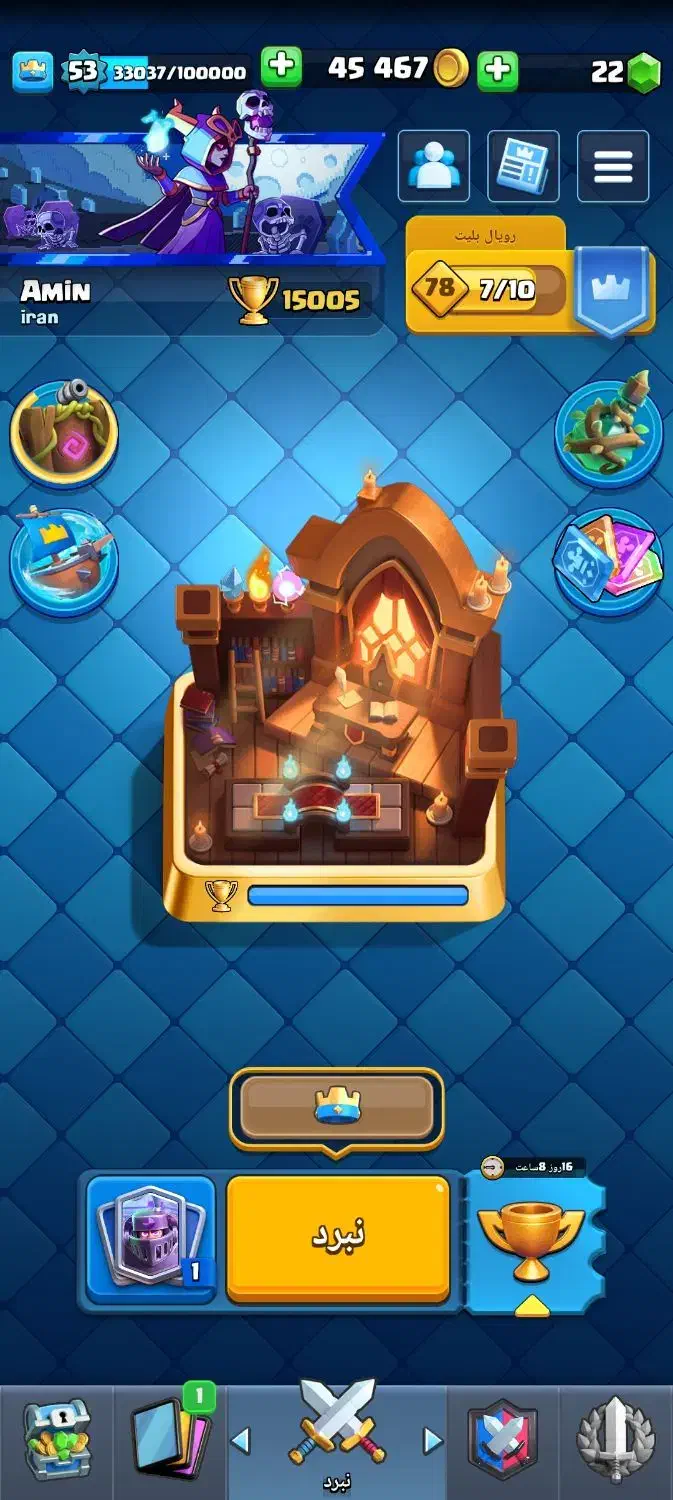Open the arena building trophy road

point(335,700)
